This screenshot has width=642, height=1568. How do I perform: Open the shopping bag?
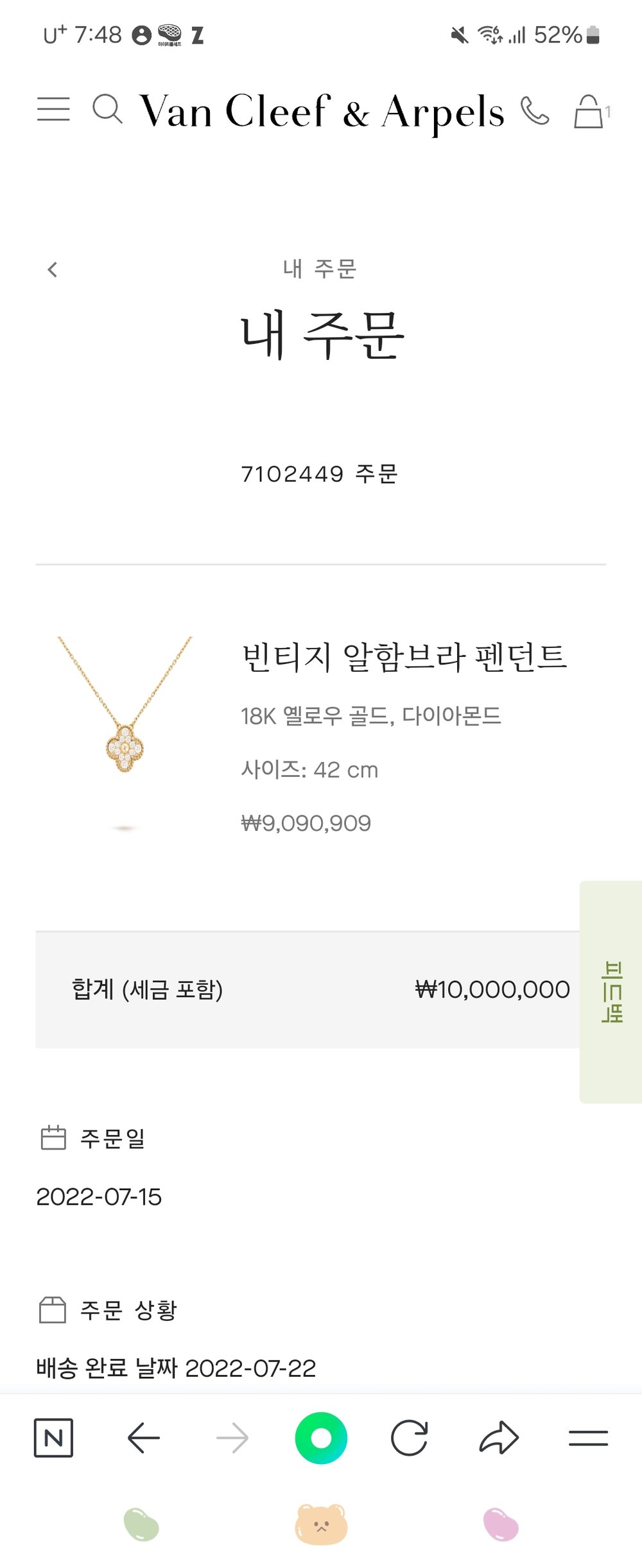[589, 112]
